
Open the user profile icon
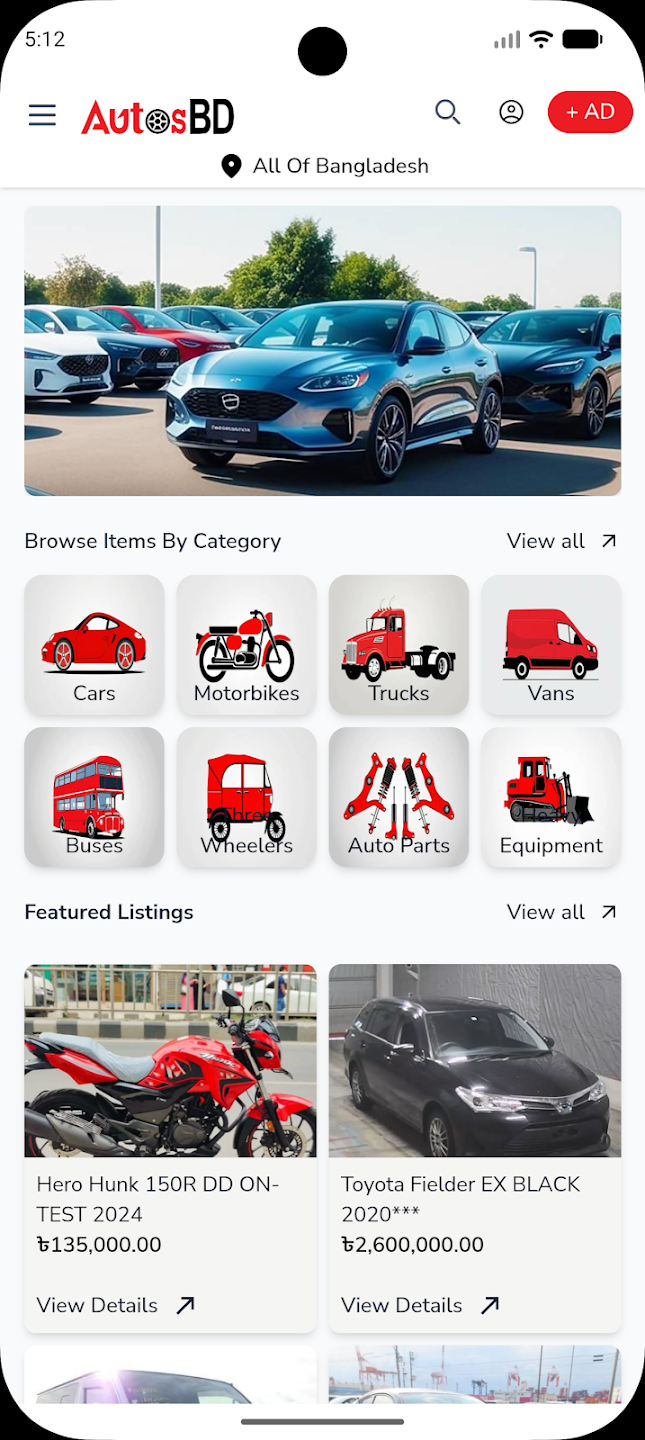tap(511, 112)
